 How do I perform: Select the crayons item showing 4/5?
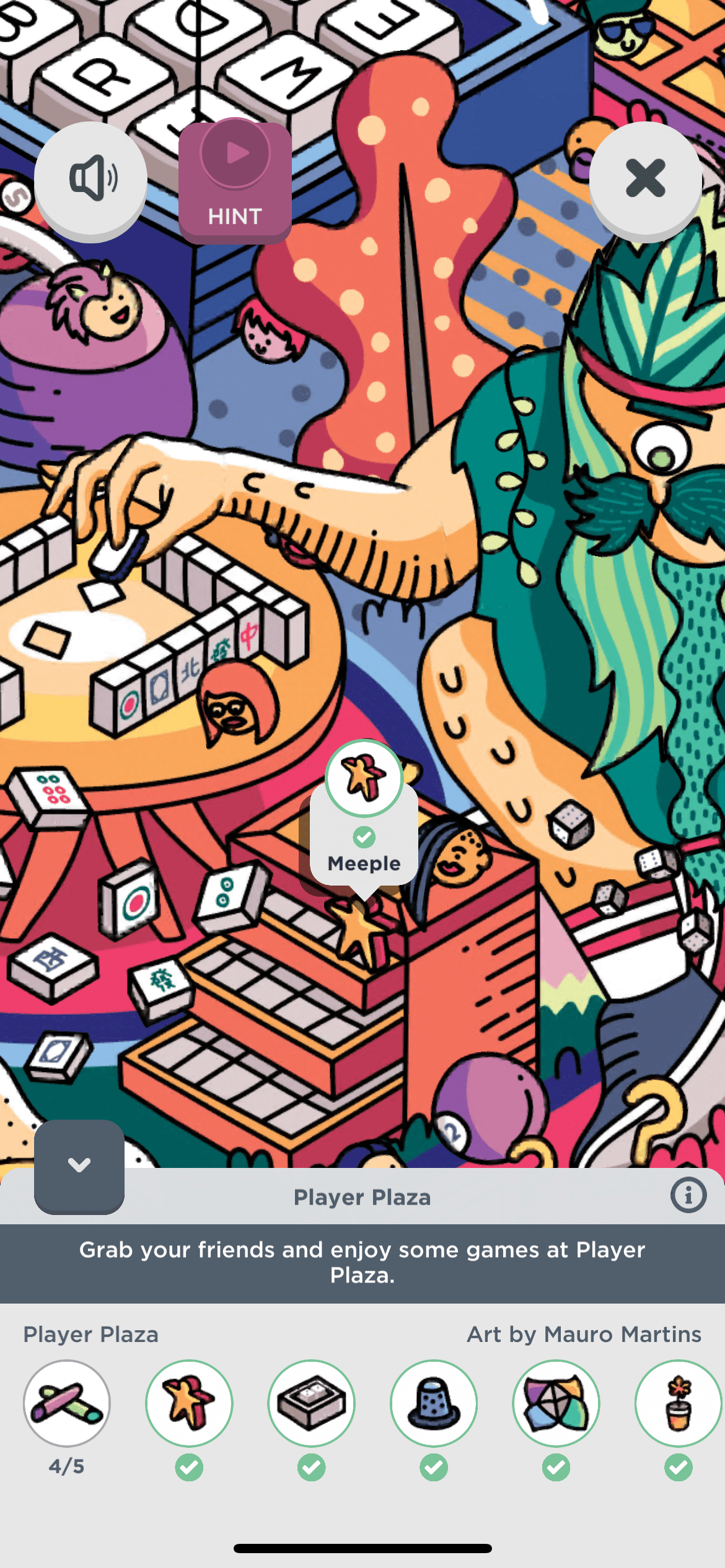(x=67, y=1403)
